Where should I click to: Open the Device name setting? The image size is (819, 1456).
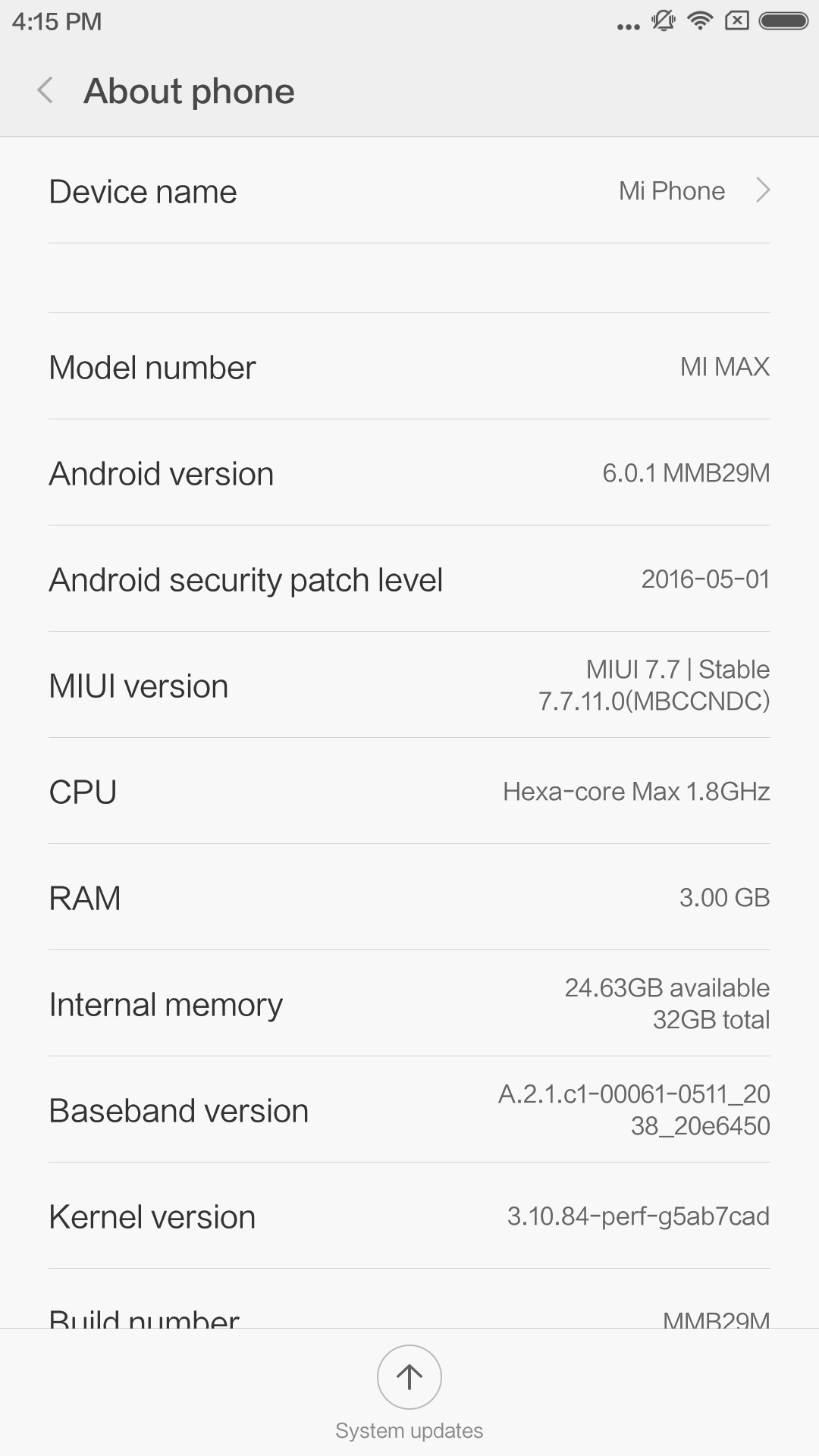coord(409,191)
